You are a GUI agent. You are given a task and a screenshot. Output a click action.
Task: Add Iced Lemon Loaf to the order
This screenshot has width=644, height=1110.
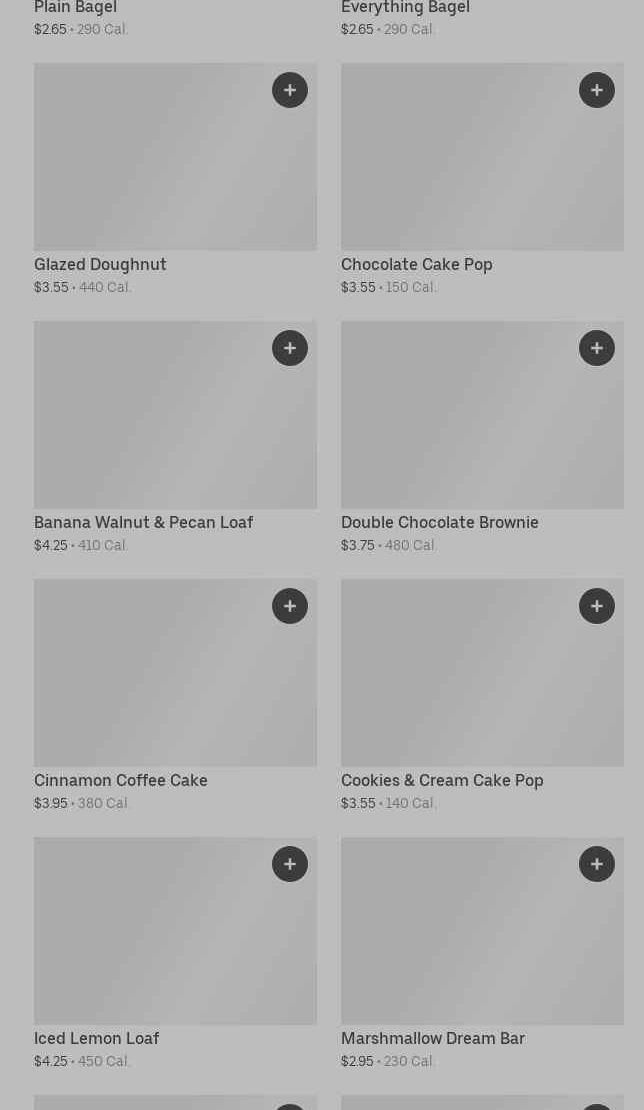[290, 864]
